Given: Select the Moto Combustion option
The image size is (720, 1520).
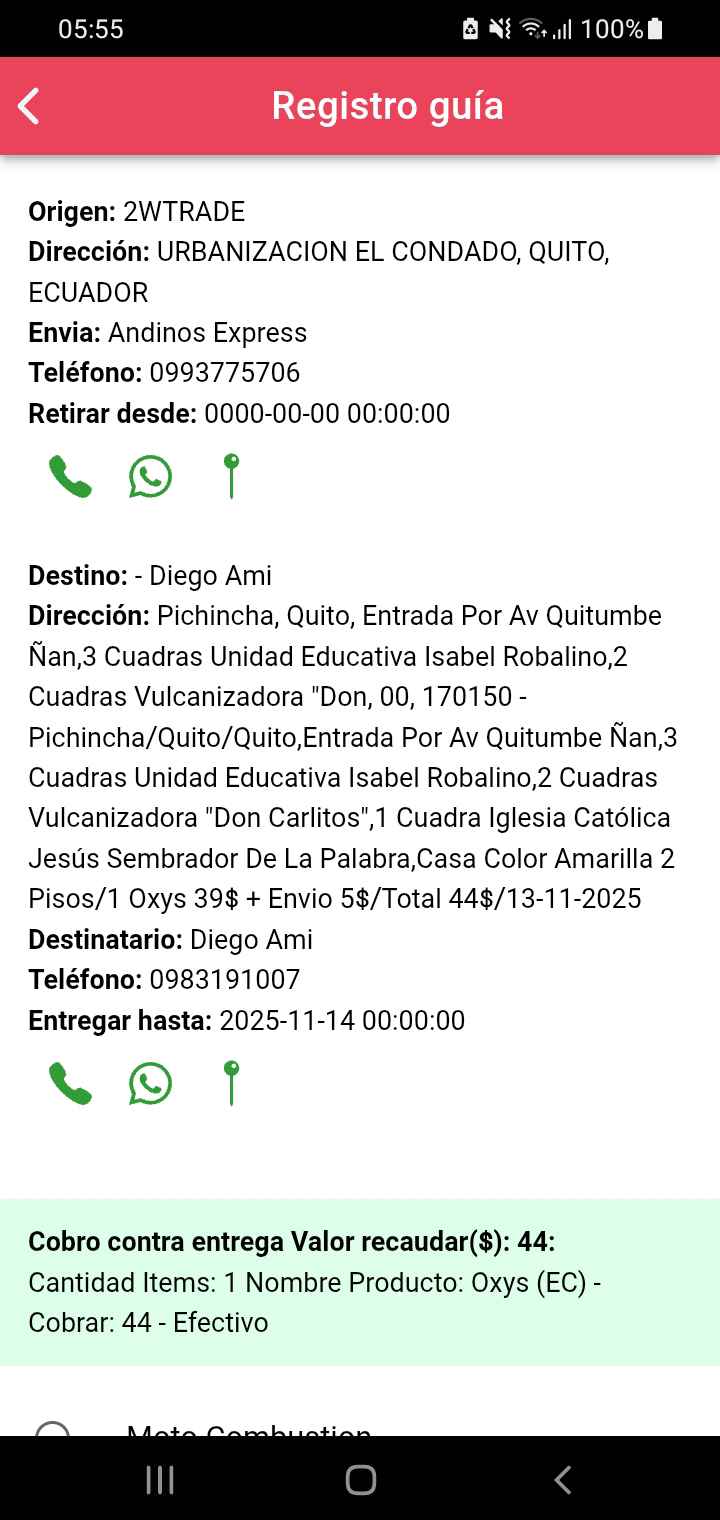Looking at the screenshot, I should point(52,1430).
